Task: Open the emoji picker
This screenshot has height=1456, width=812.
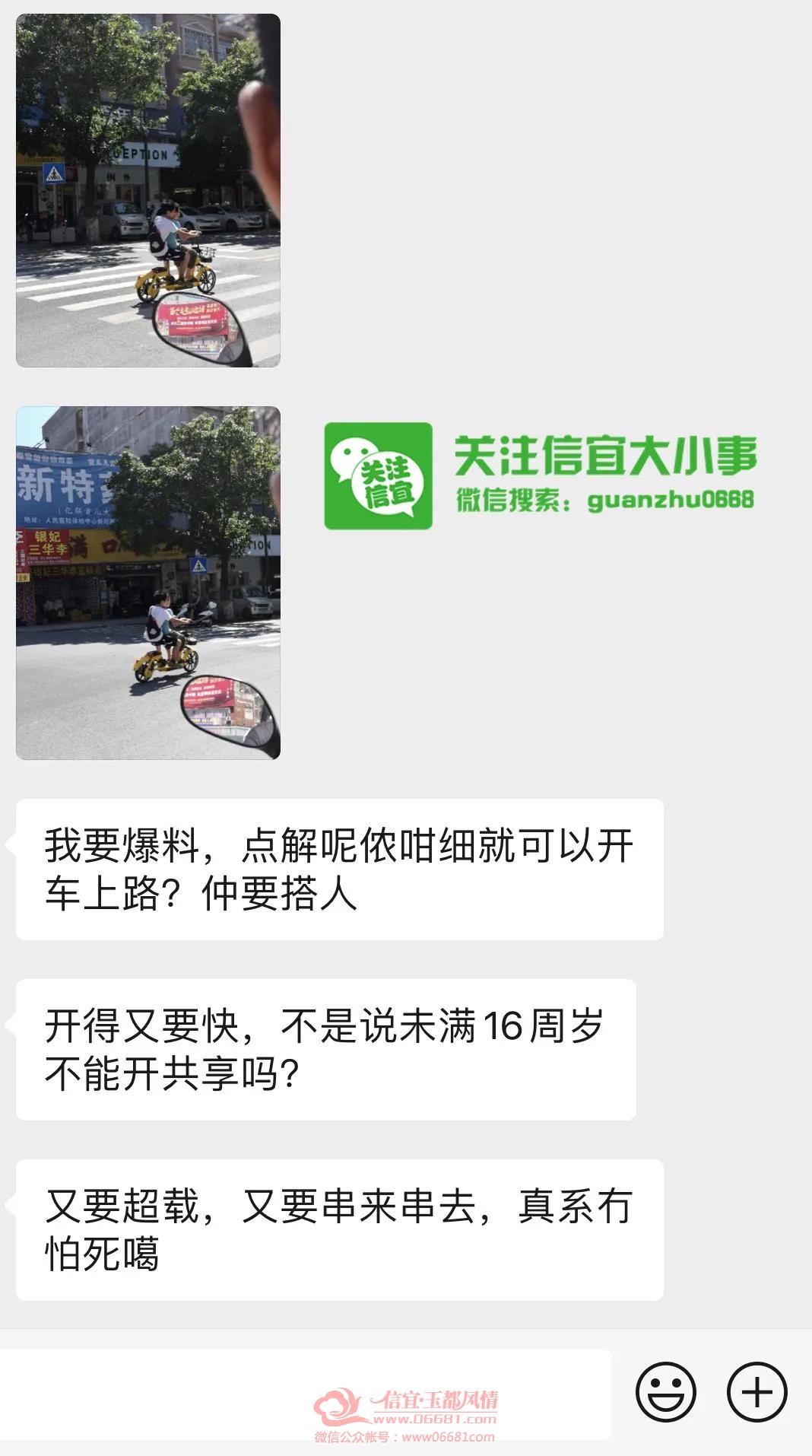Action: tap(666, 1392)
